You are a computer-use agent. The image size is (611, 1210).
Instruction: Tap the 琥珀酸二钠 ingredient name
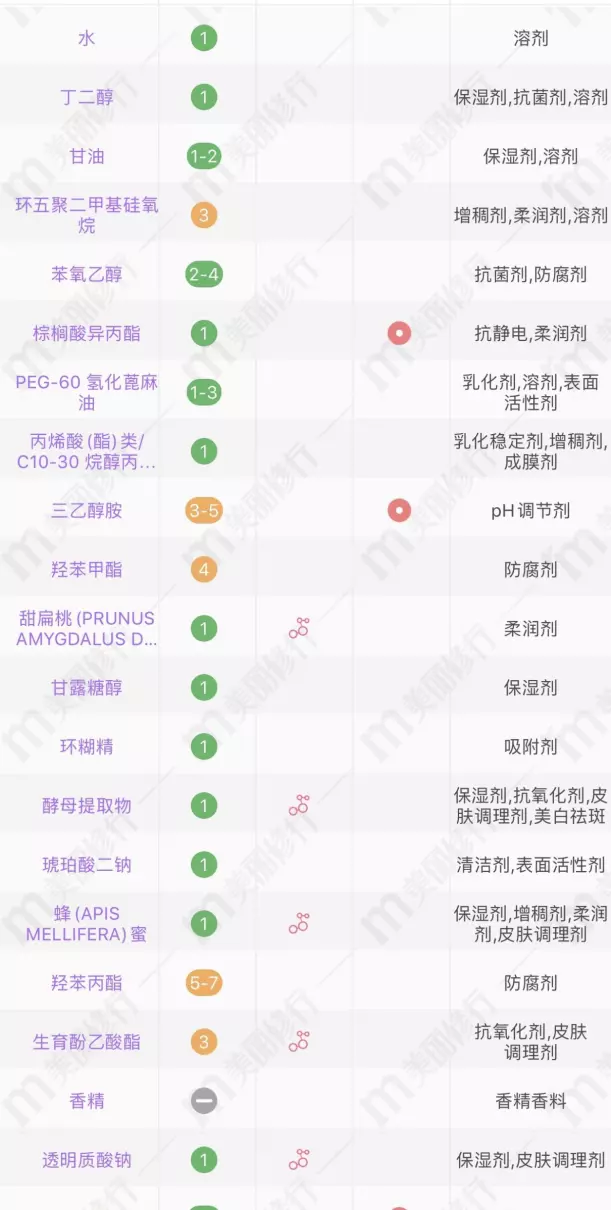coord(87,864)
